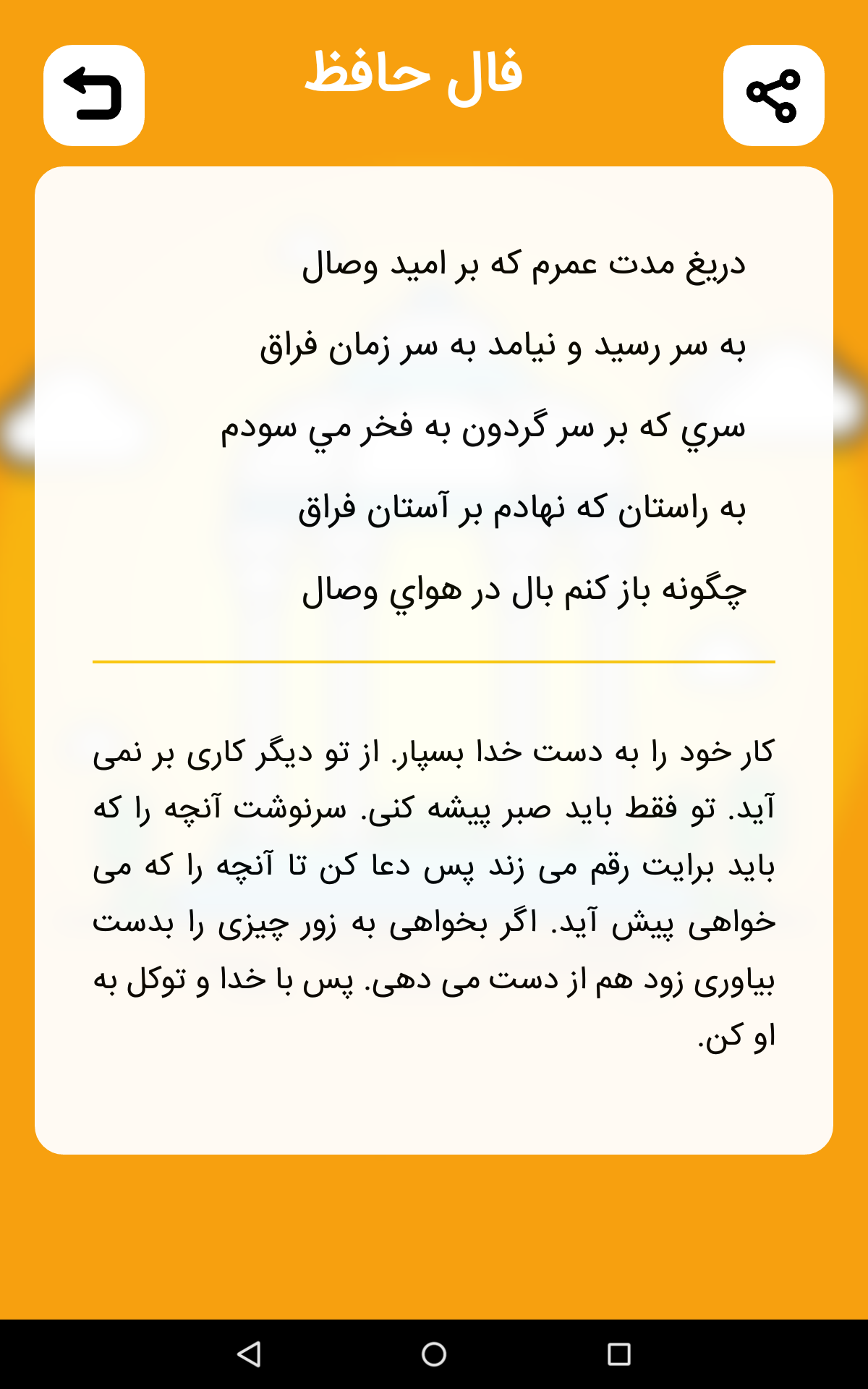Image resolution: width=868 pixels, height=1389 pixels.
Task: Go to the device home screen
Action: tap(434, 1354)
